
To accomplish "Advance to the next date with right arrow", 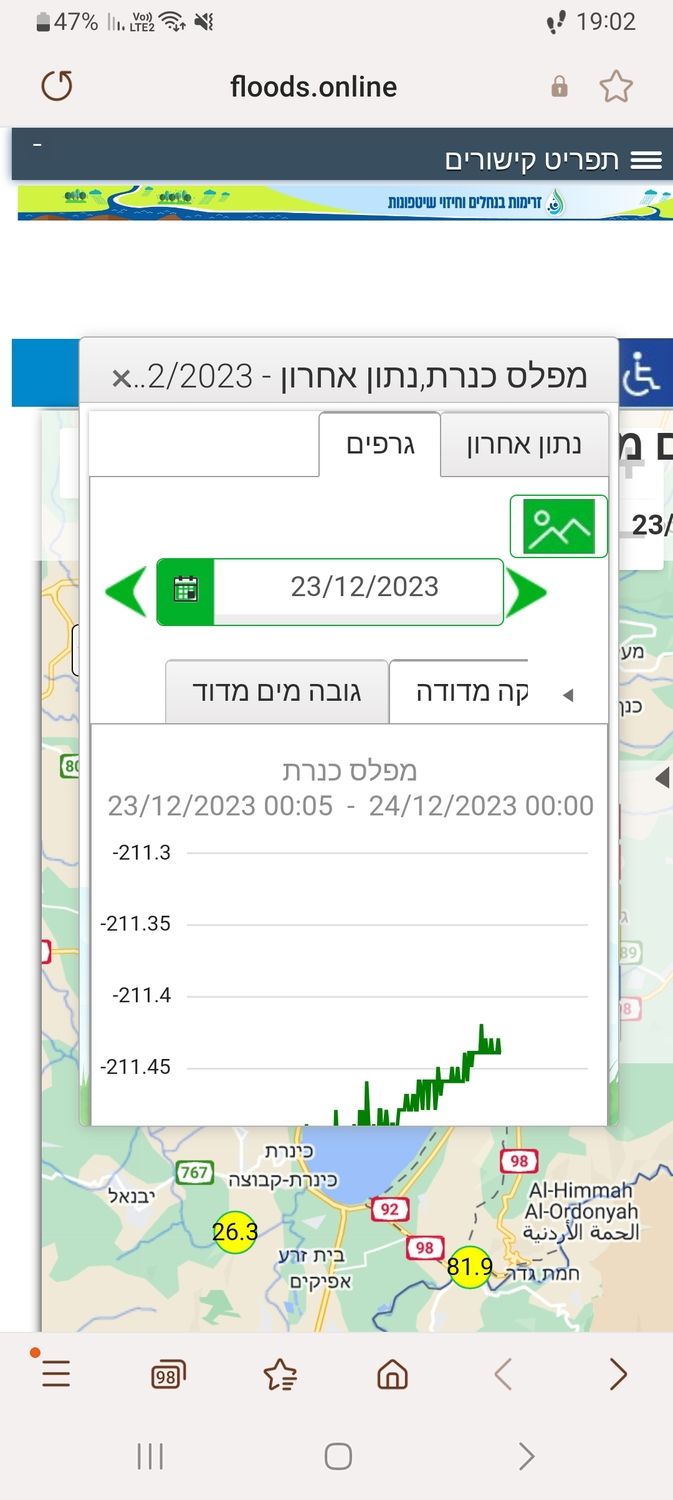I will [526, 592].
